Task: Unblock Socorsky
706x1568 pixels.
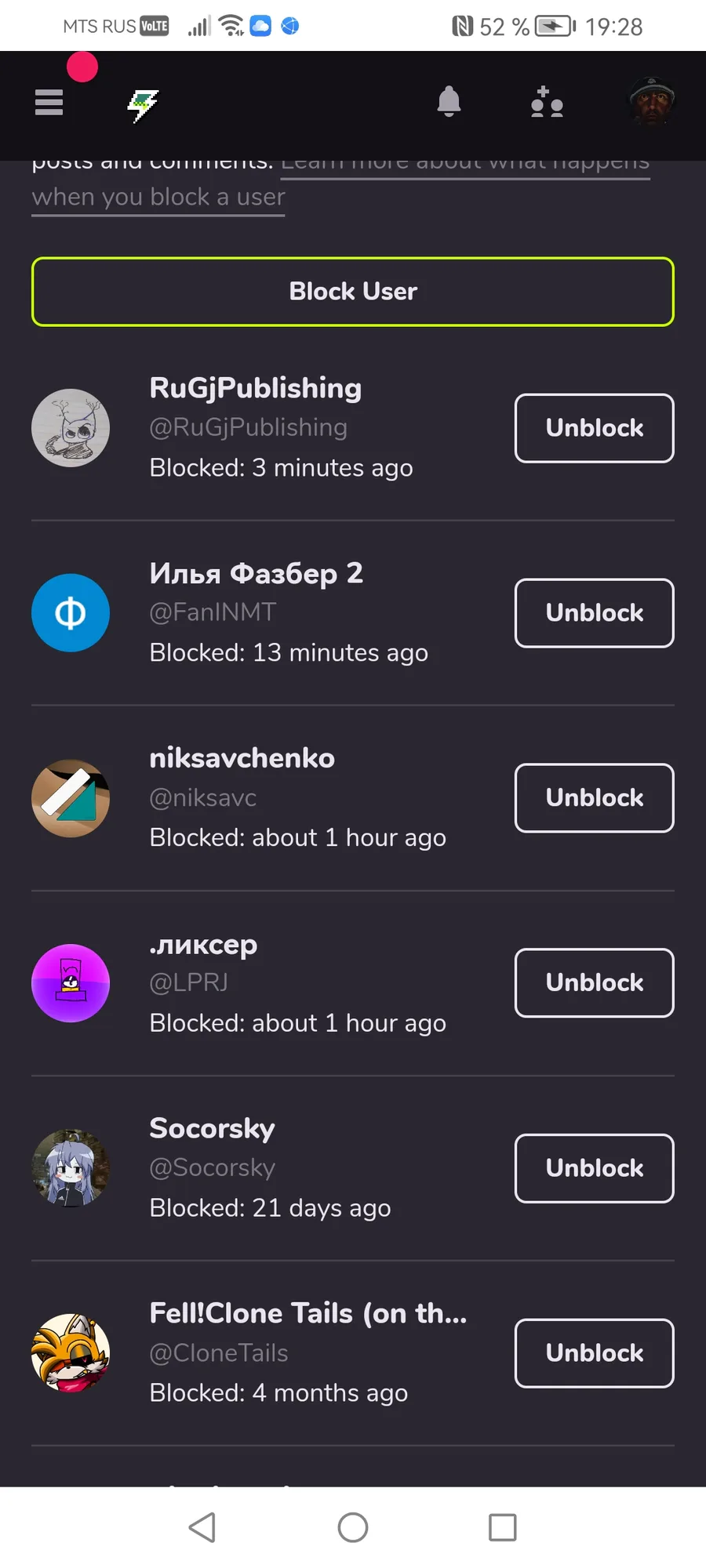Action: 595,1168
